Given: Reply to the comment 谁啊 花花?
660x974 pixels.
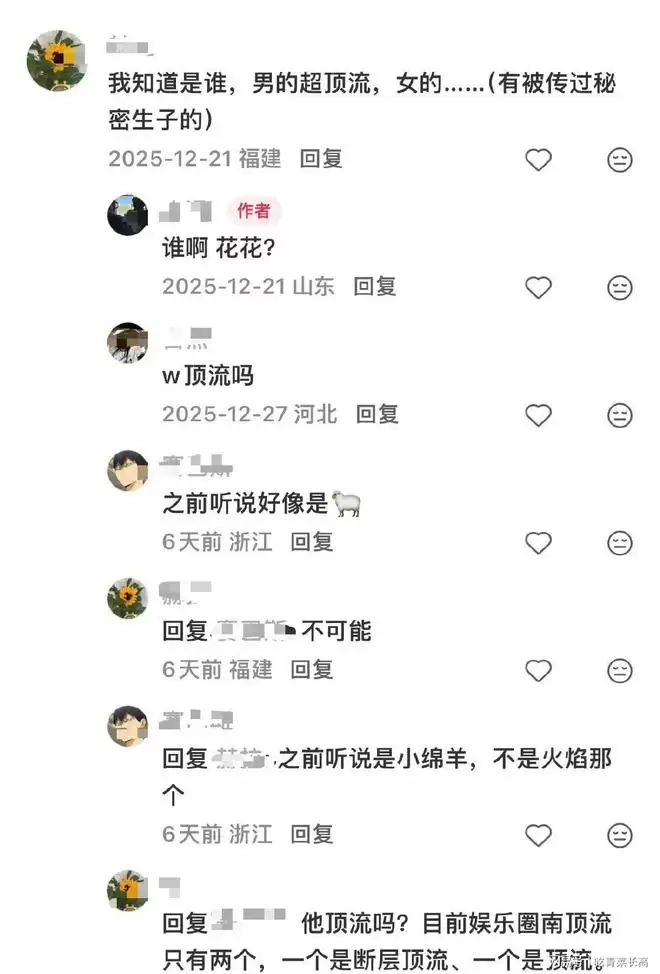Looking at the screenshot, I should pos(375,286).
